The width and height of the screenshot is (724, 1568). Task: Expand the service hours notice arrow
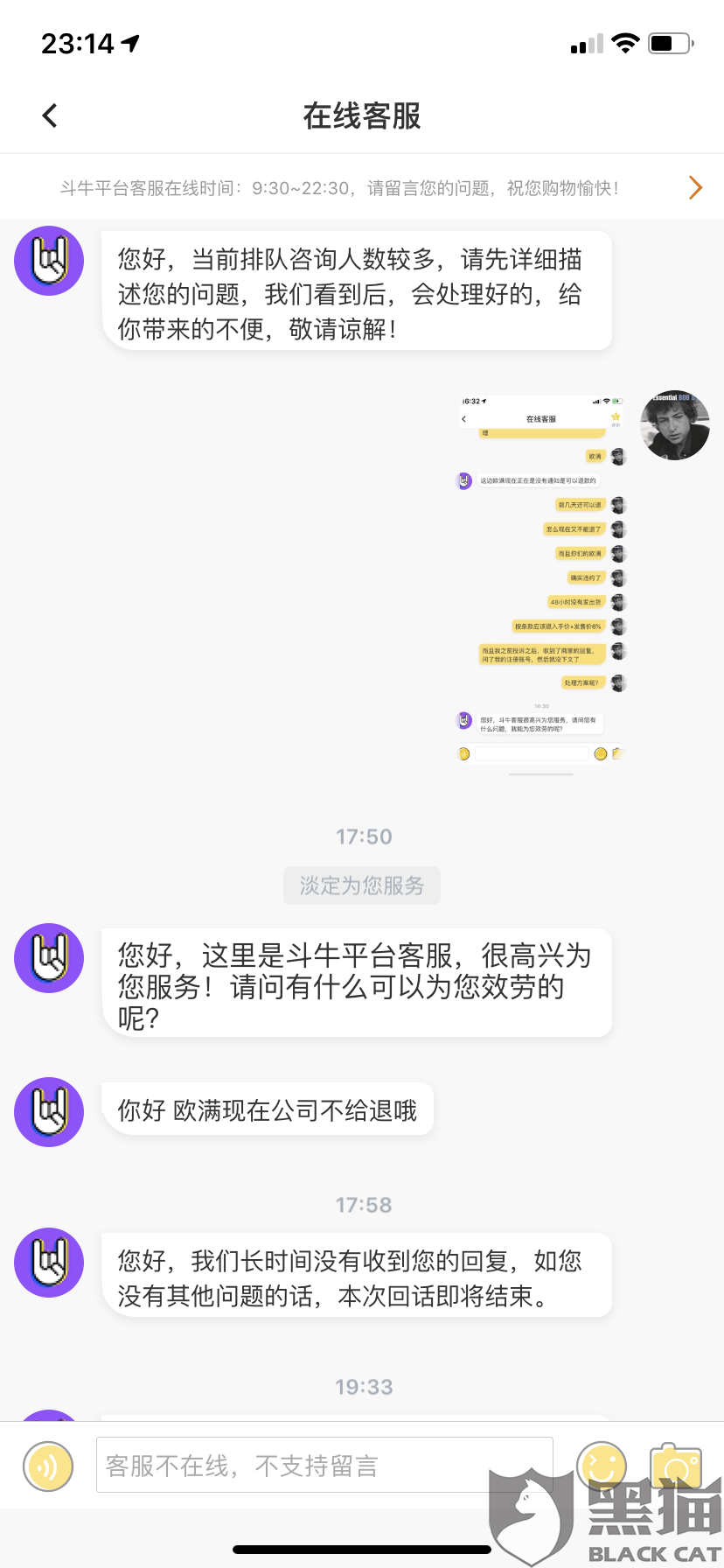695,187
